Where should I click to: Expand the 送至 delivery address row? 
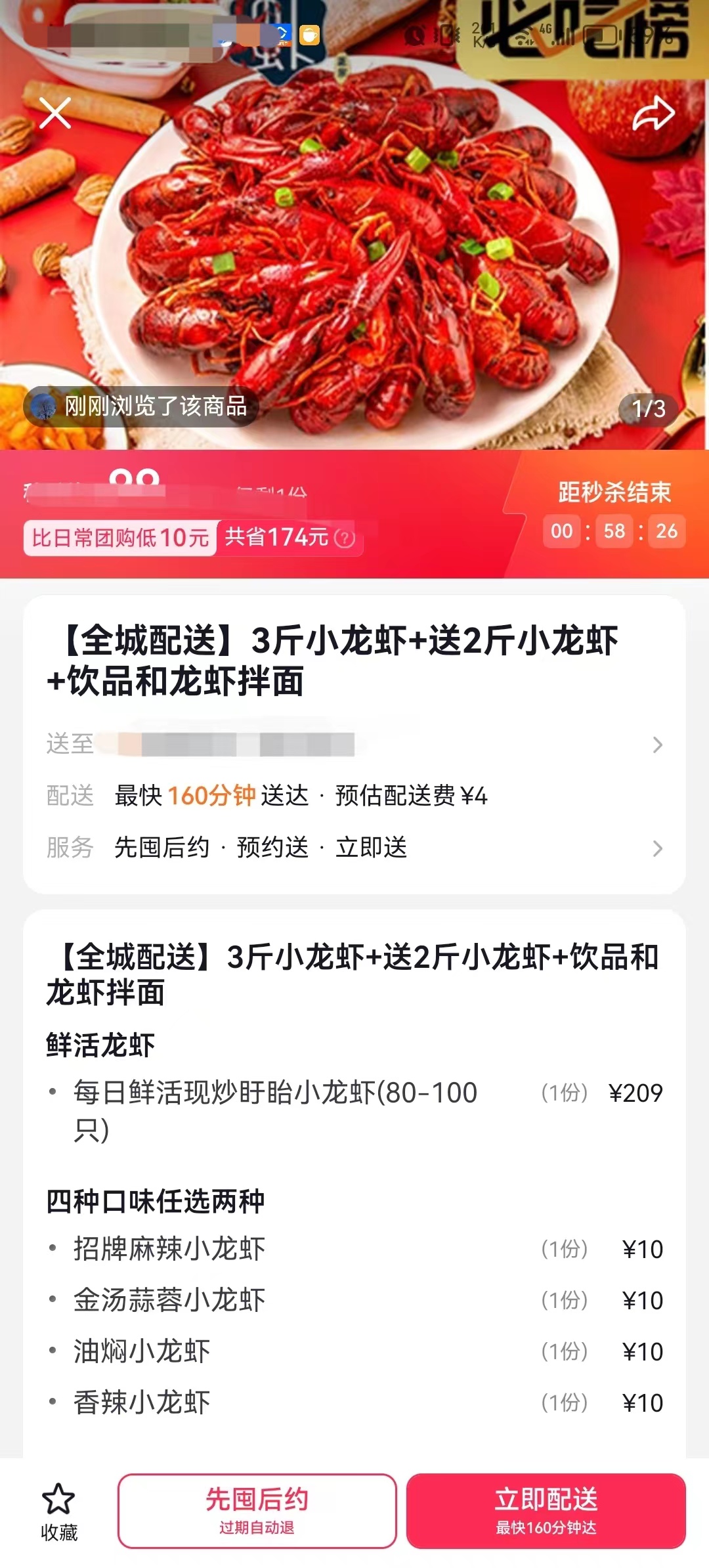[x=354, y=745]
